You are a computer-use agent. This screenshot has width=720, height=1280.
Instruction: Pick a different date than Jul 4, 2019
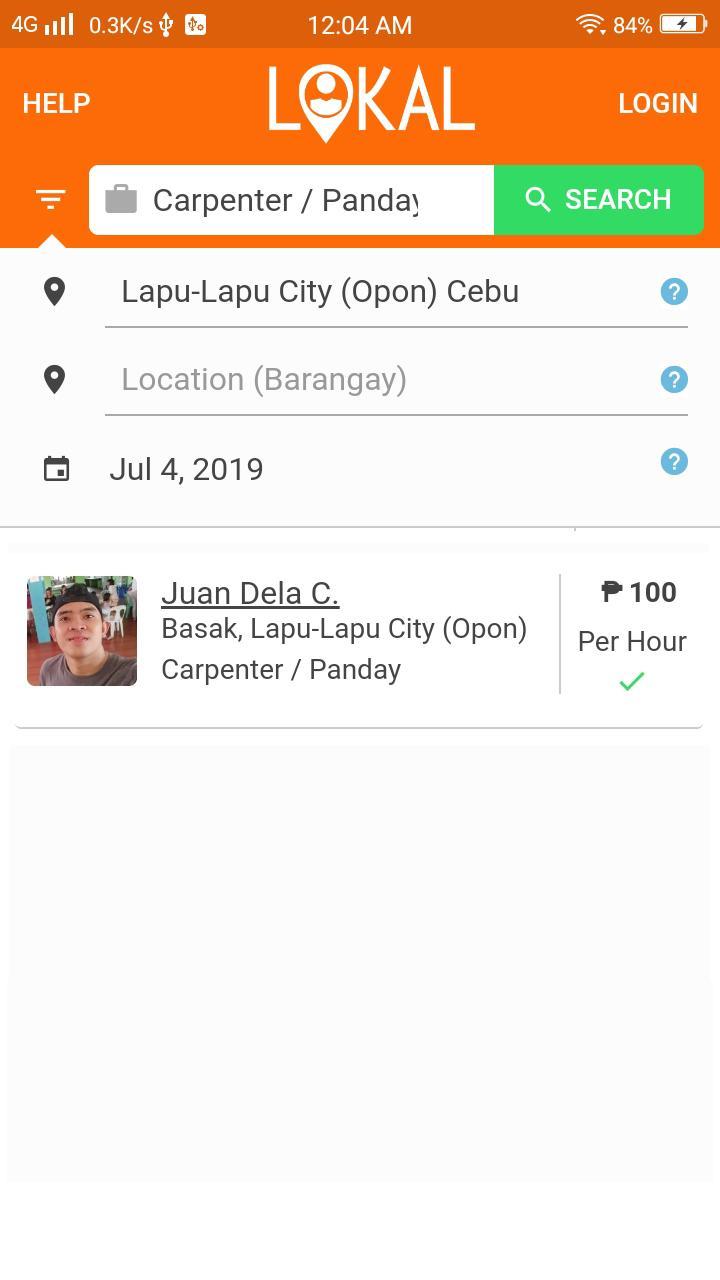pos(186,469)
